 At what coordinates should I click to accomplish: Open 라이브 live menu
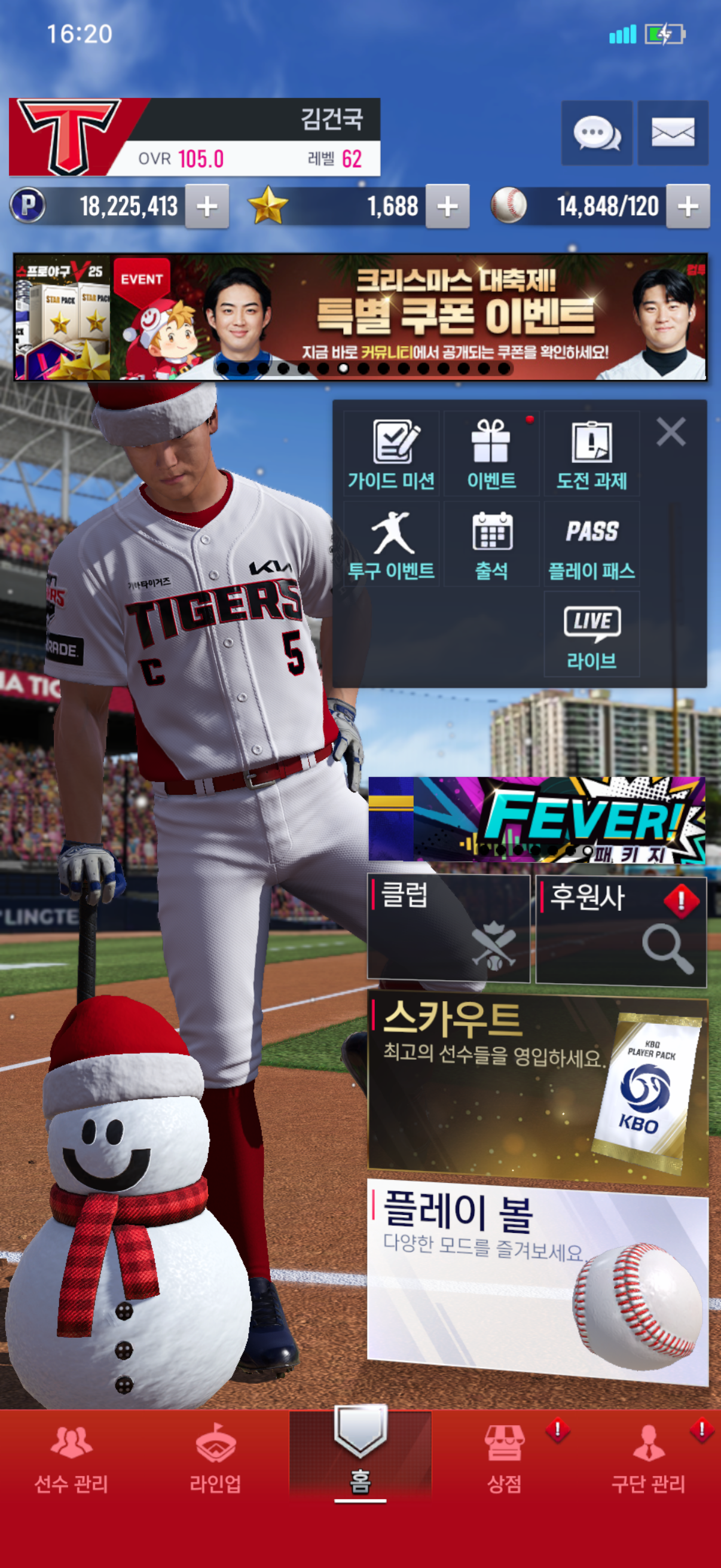(x=591, y=634)
